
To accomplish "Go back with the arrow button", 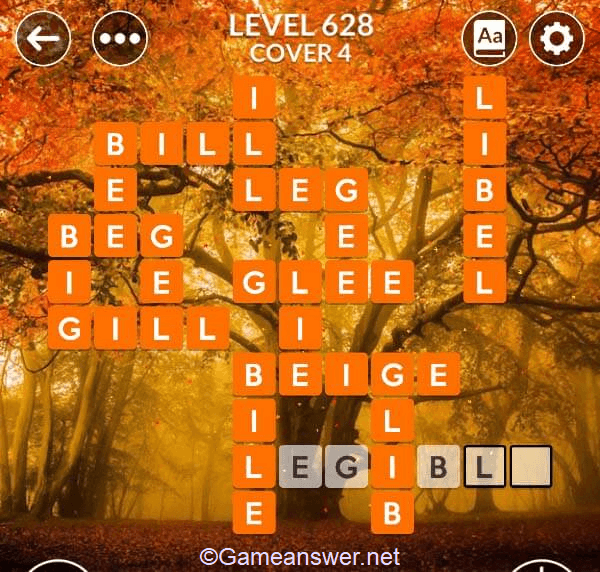I will coord(43,39).
